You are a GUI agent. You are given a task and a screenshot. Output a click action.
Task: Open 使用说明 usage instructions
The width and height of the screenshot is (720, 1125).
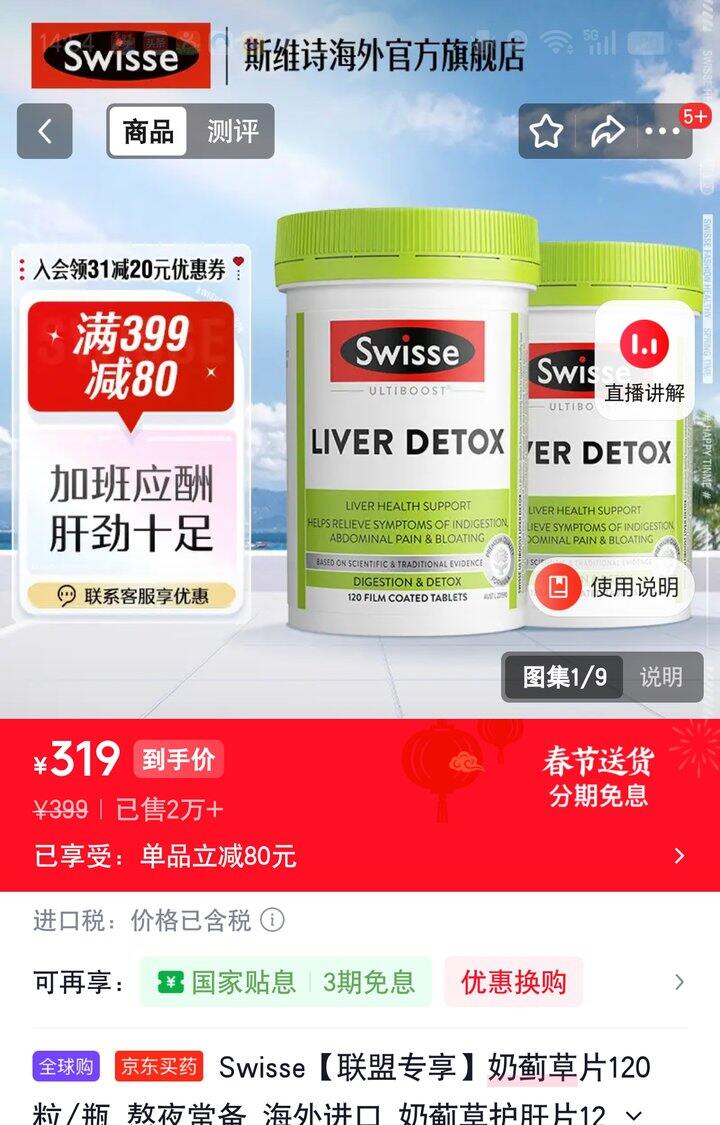click(612, 587)
